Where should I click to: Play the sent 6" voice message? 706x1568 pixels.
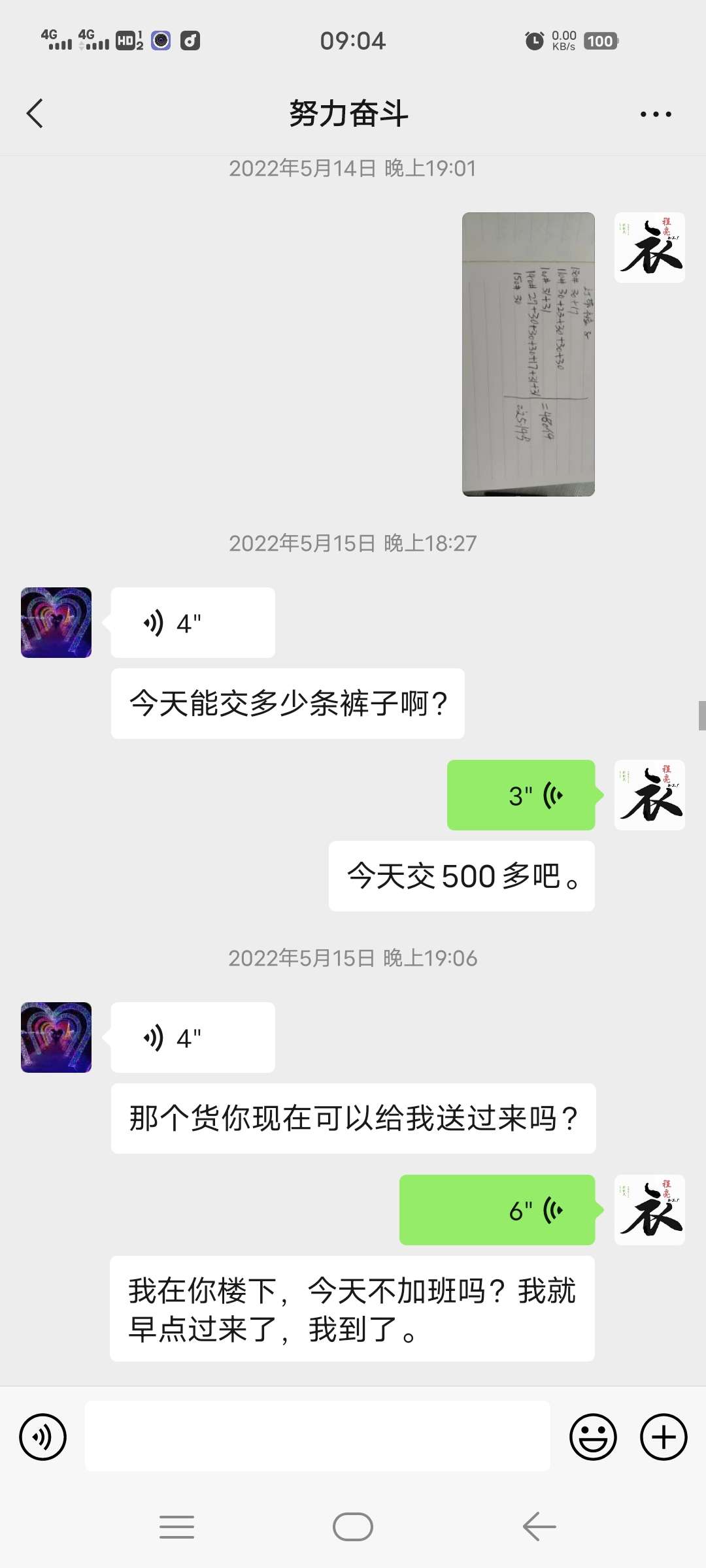497,1210
